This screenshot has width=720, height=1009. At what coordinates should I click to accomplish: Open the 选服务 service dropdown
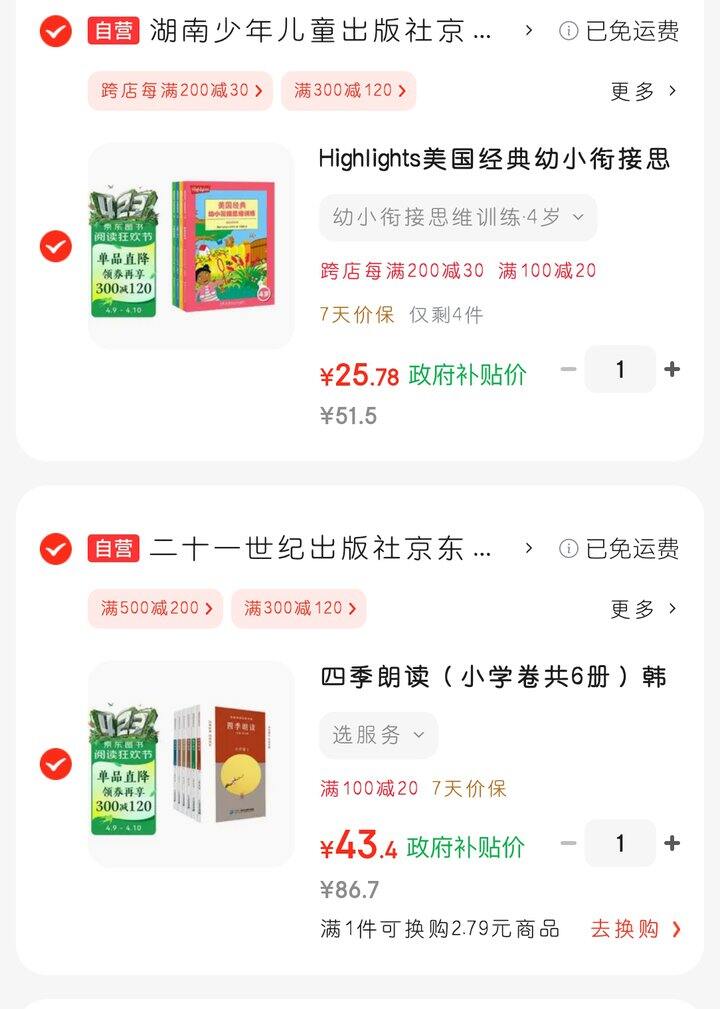tap(377, 735)
